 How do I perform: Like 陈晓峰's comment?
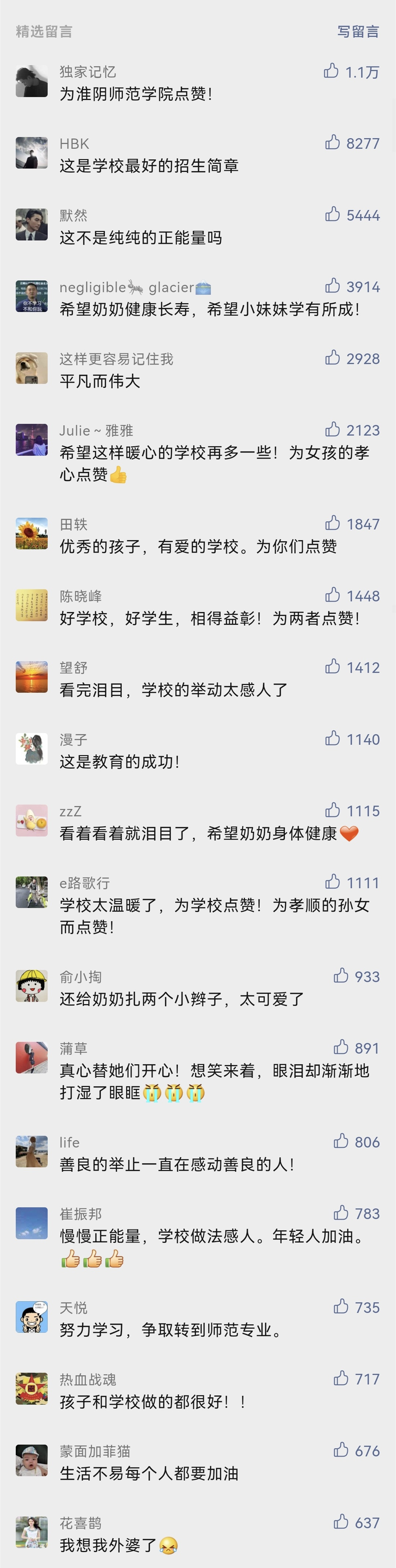click(332, 595)
